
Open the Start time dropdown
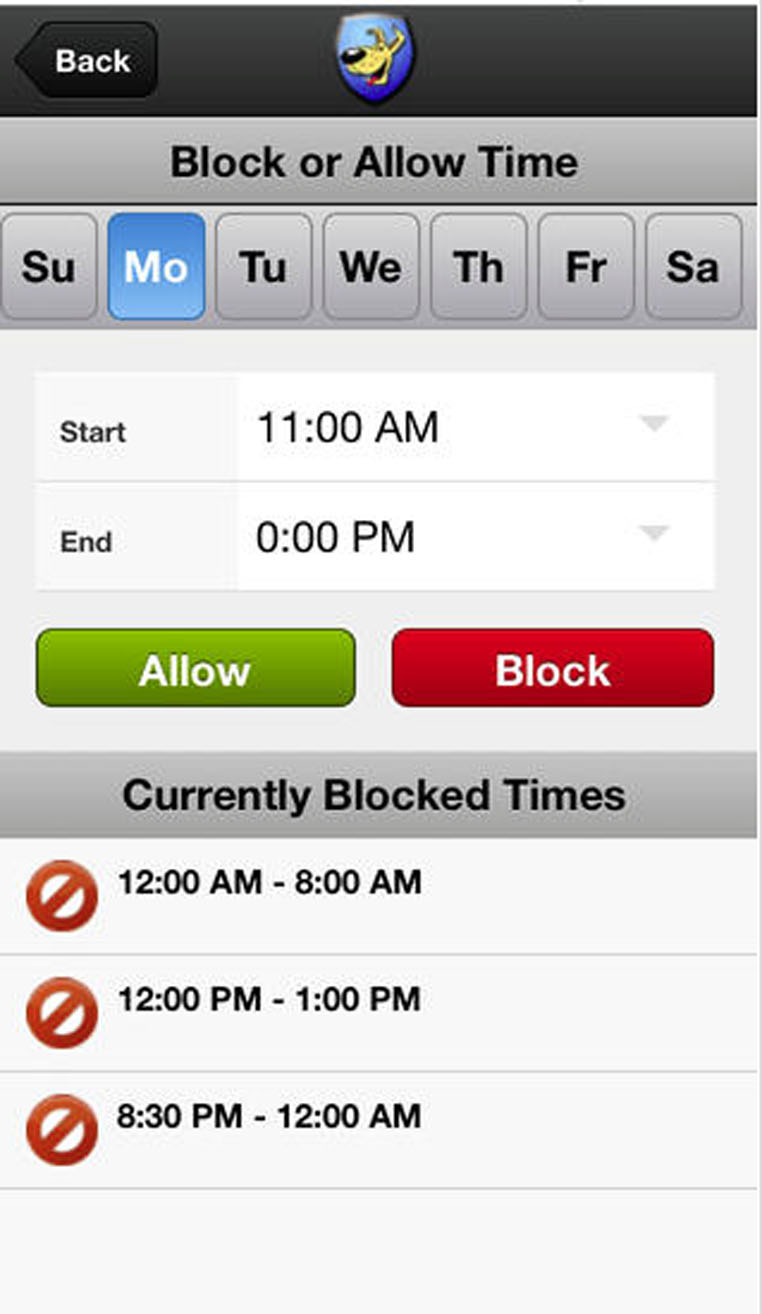(x=475, y=427)
